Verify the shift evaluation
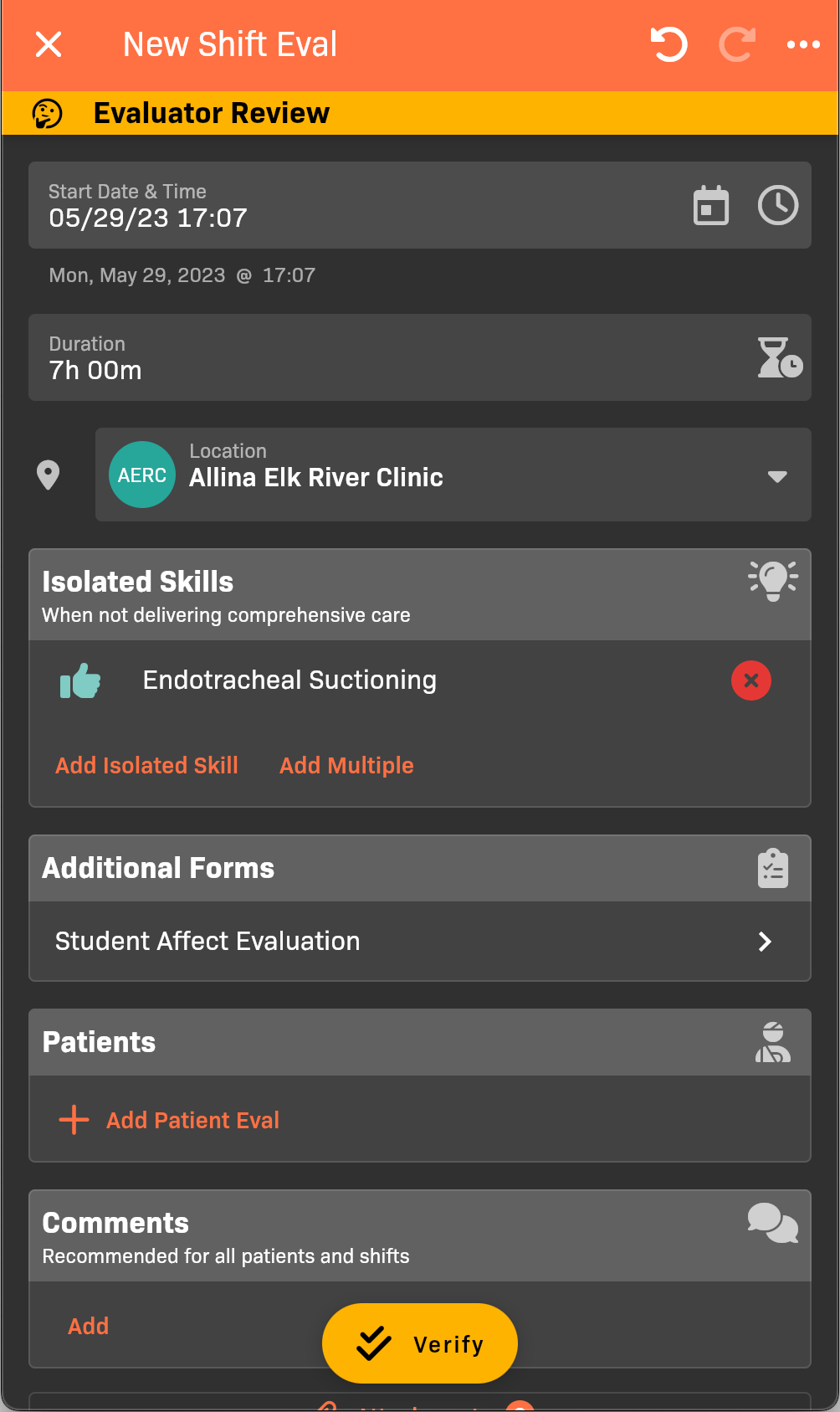The height and width of the screenshot is (1412, 840). click(x=419, y=1343)
